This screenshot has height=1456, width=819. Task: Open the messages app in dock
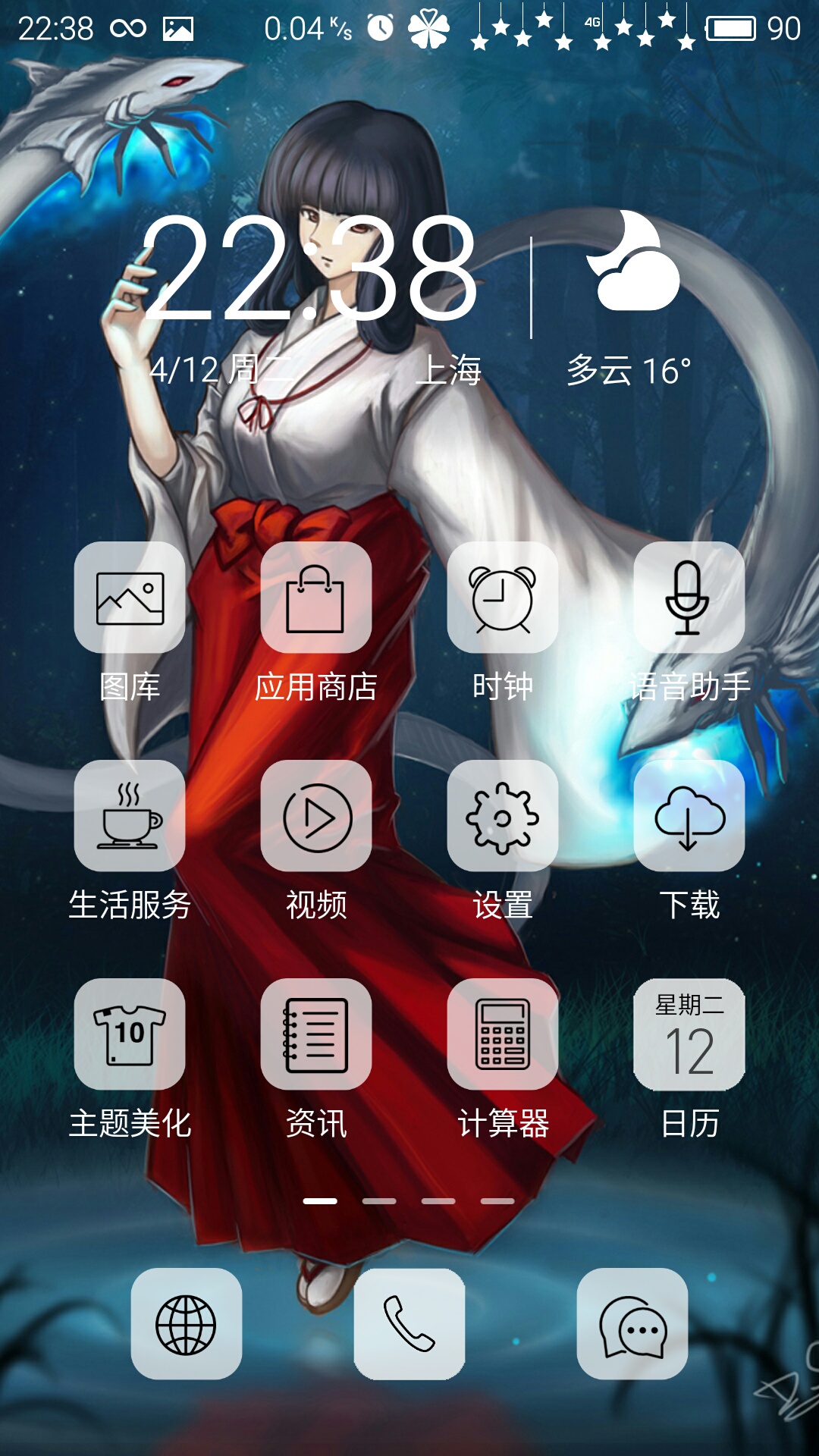(632, 1324)
